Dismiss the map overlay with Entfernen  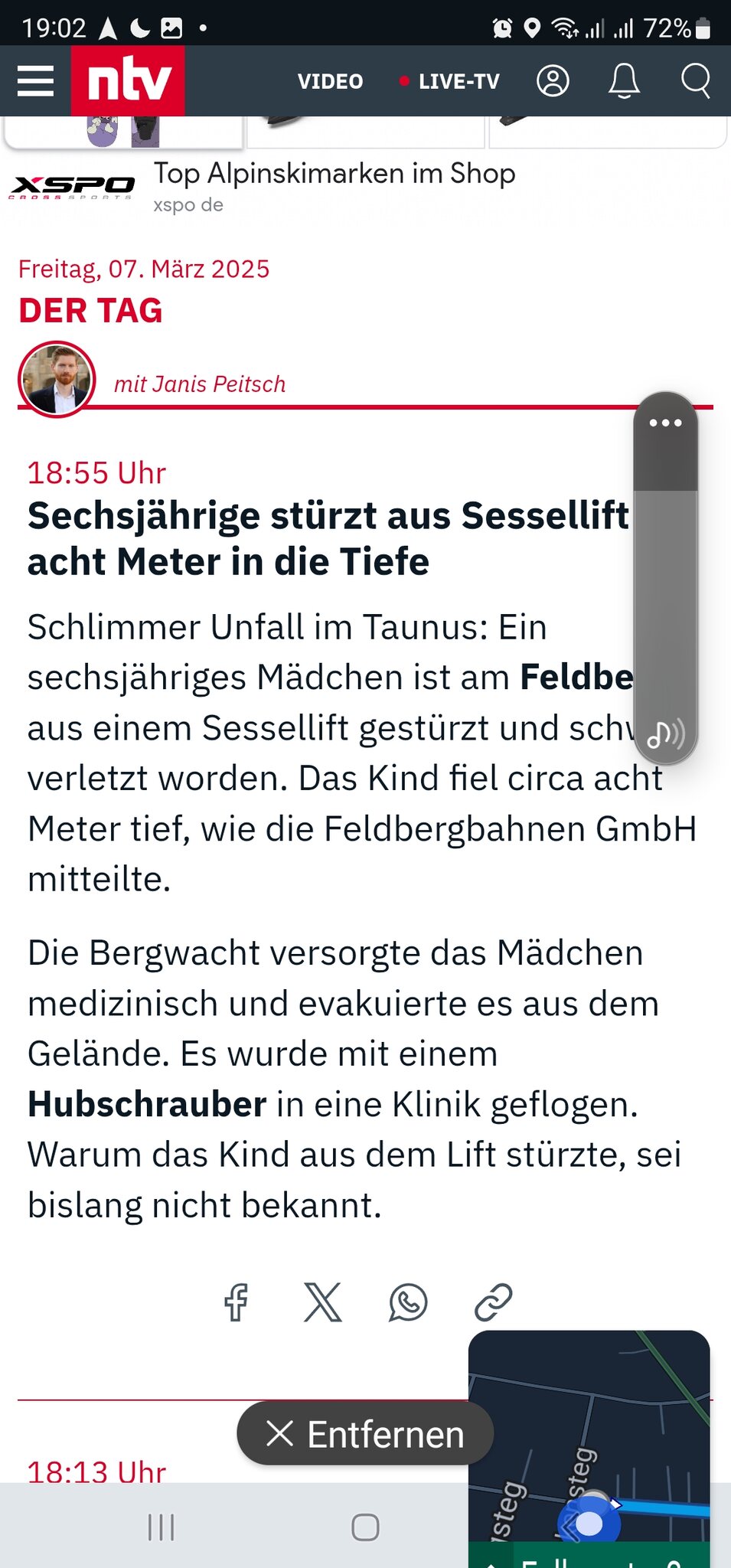(x=365, y=1434)
